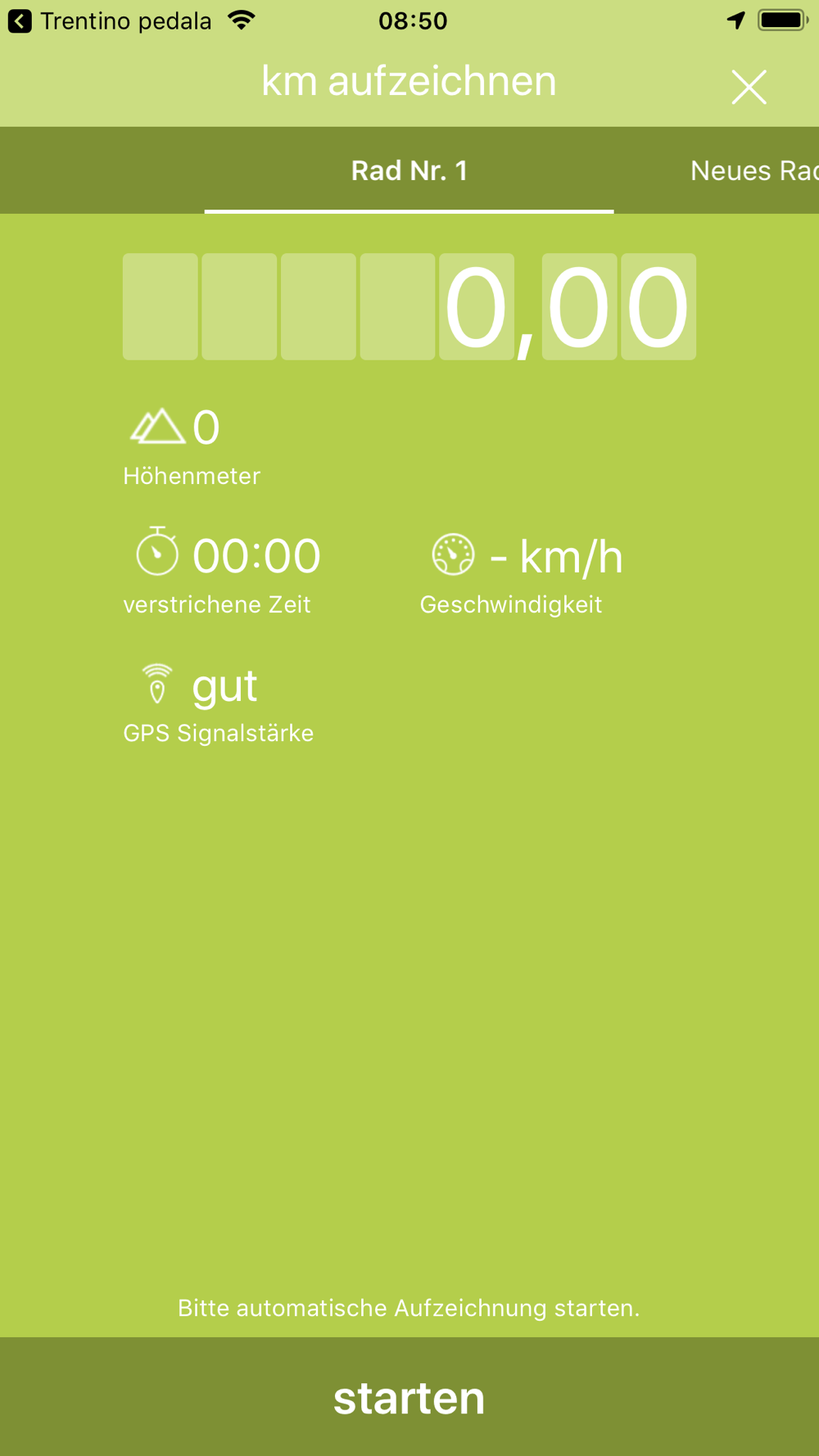Return to Trentino pedala app
The image size is (819, 1456).
(110, 20)
